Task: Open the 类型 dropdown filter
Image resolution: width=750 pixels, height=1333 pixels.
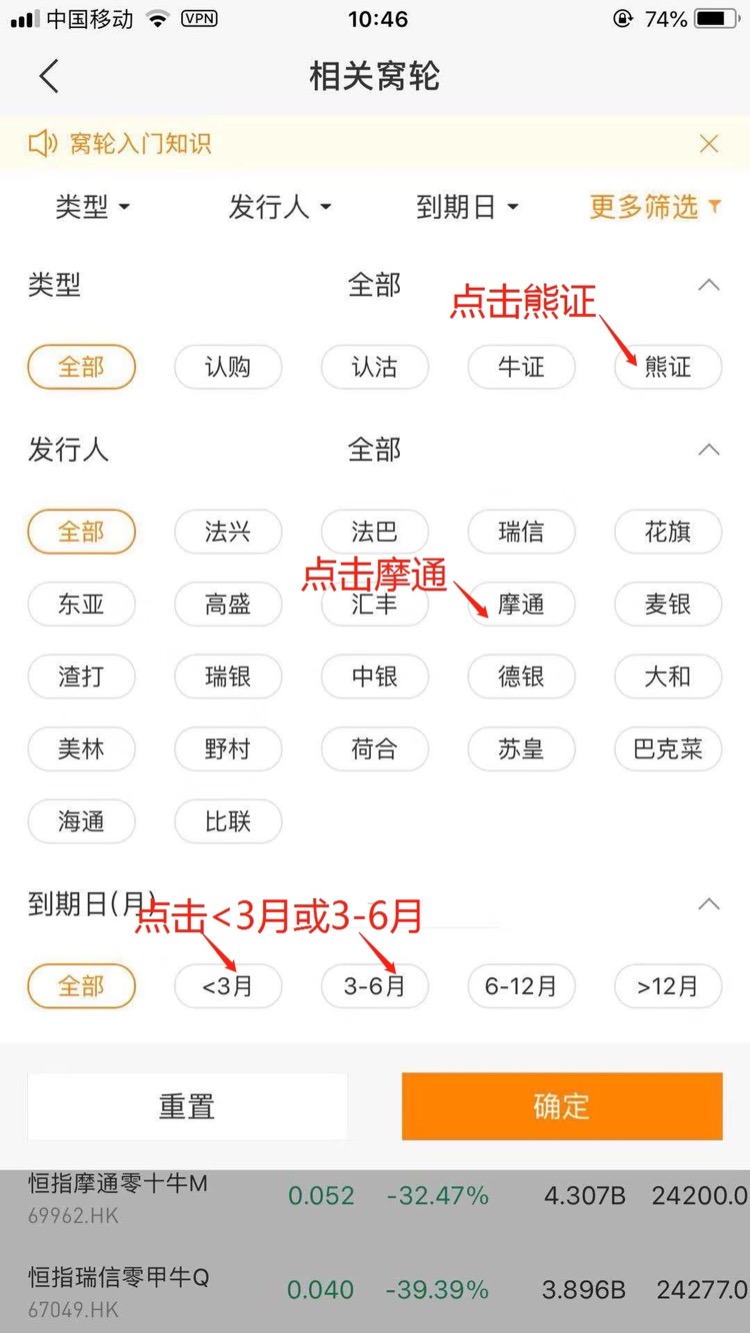Action: click(x=93, y=207)
